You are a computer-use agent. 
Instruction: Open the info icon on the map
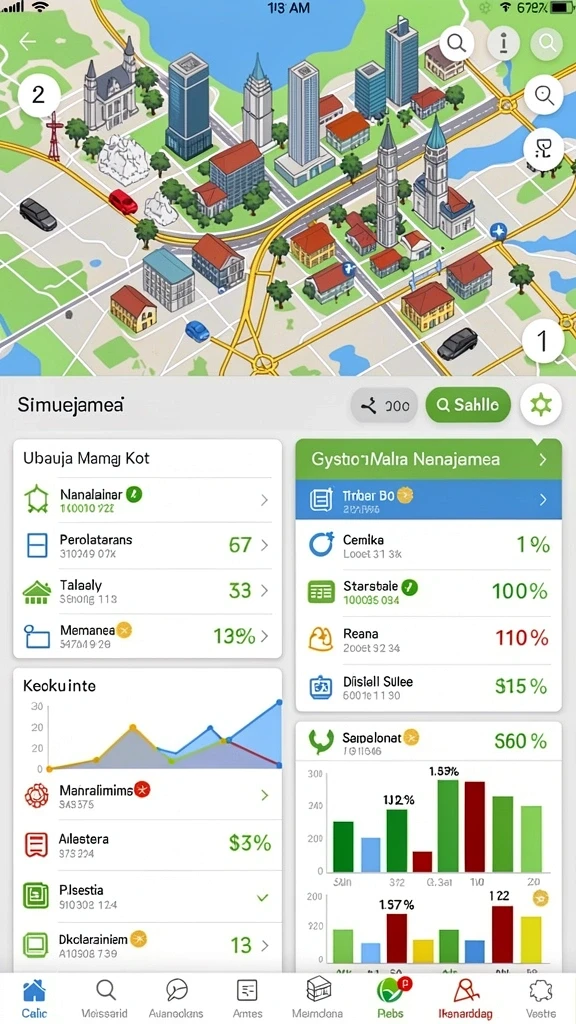coord(503,43)
